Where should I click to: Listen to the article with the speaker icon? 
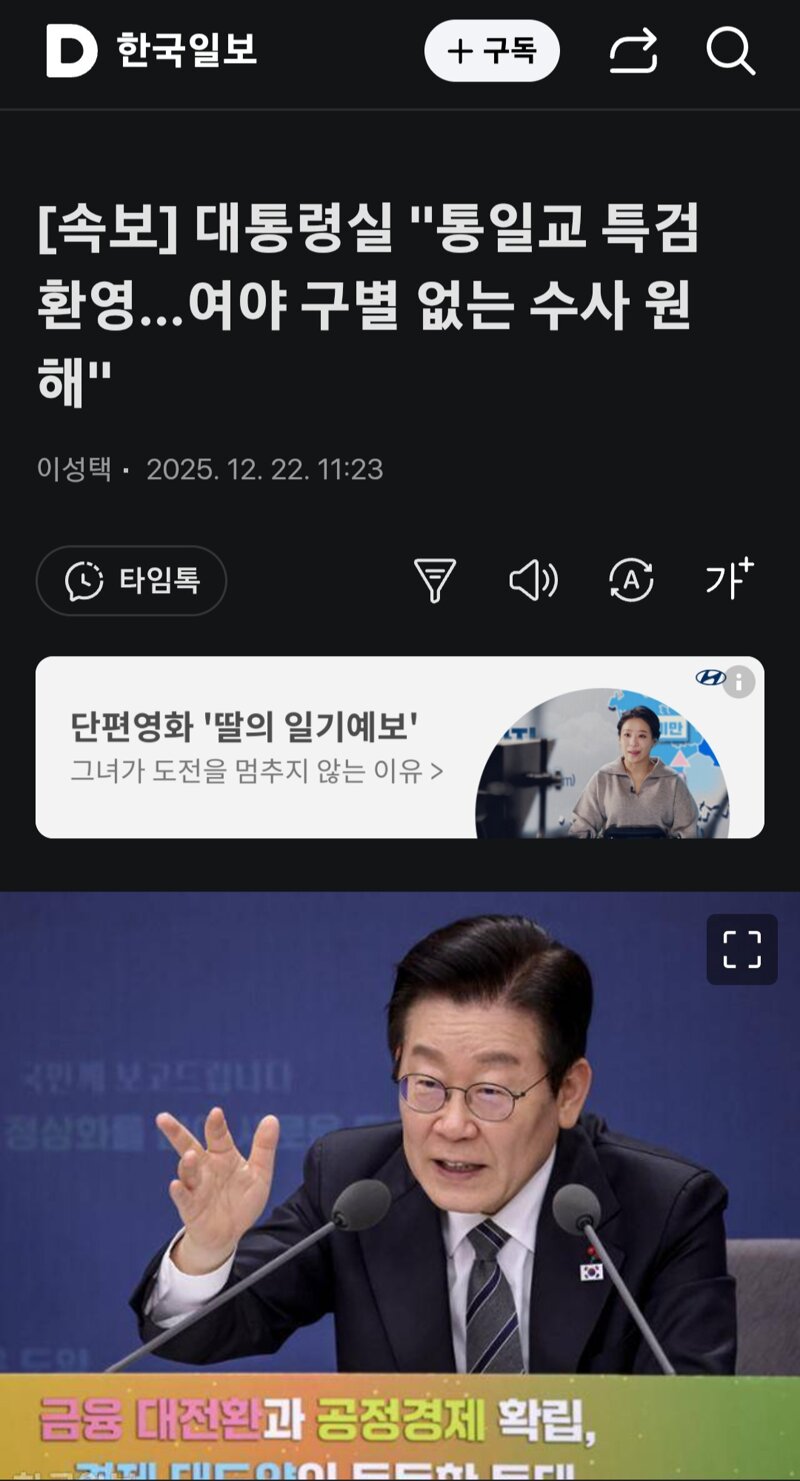533,580
